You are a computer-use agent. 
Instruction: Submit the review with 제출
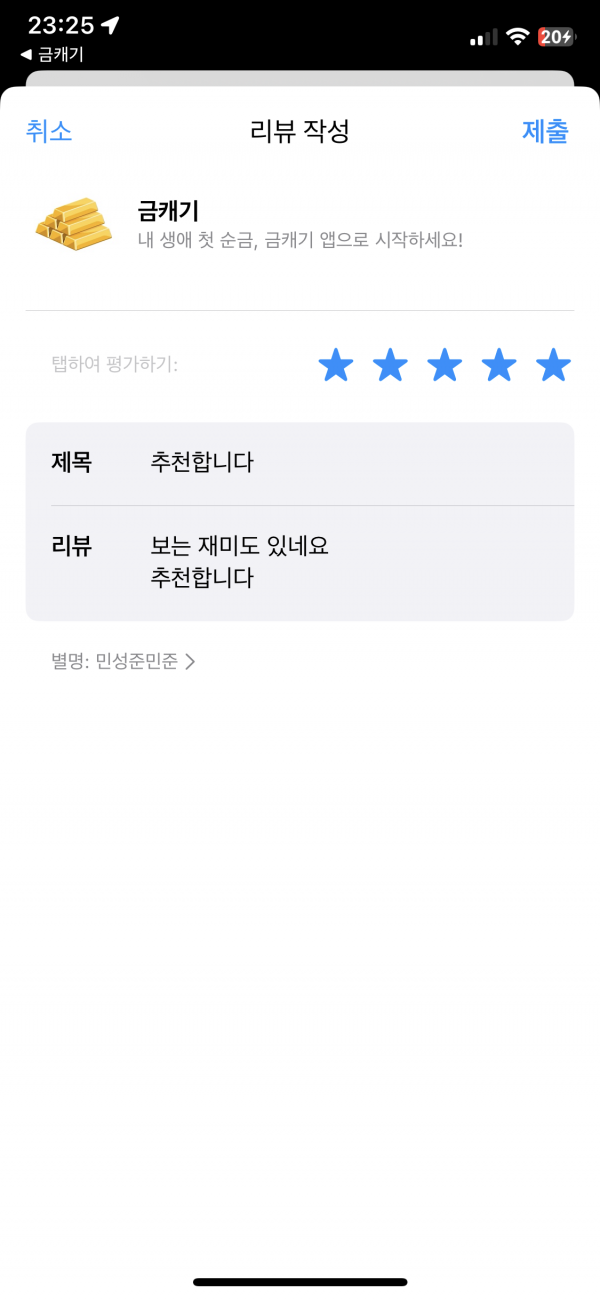point(545,131)
